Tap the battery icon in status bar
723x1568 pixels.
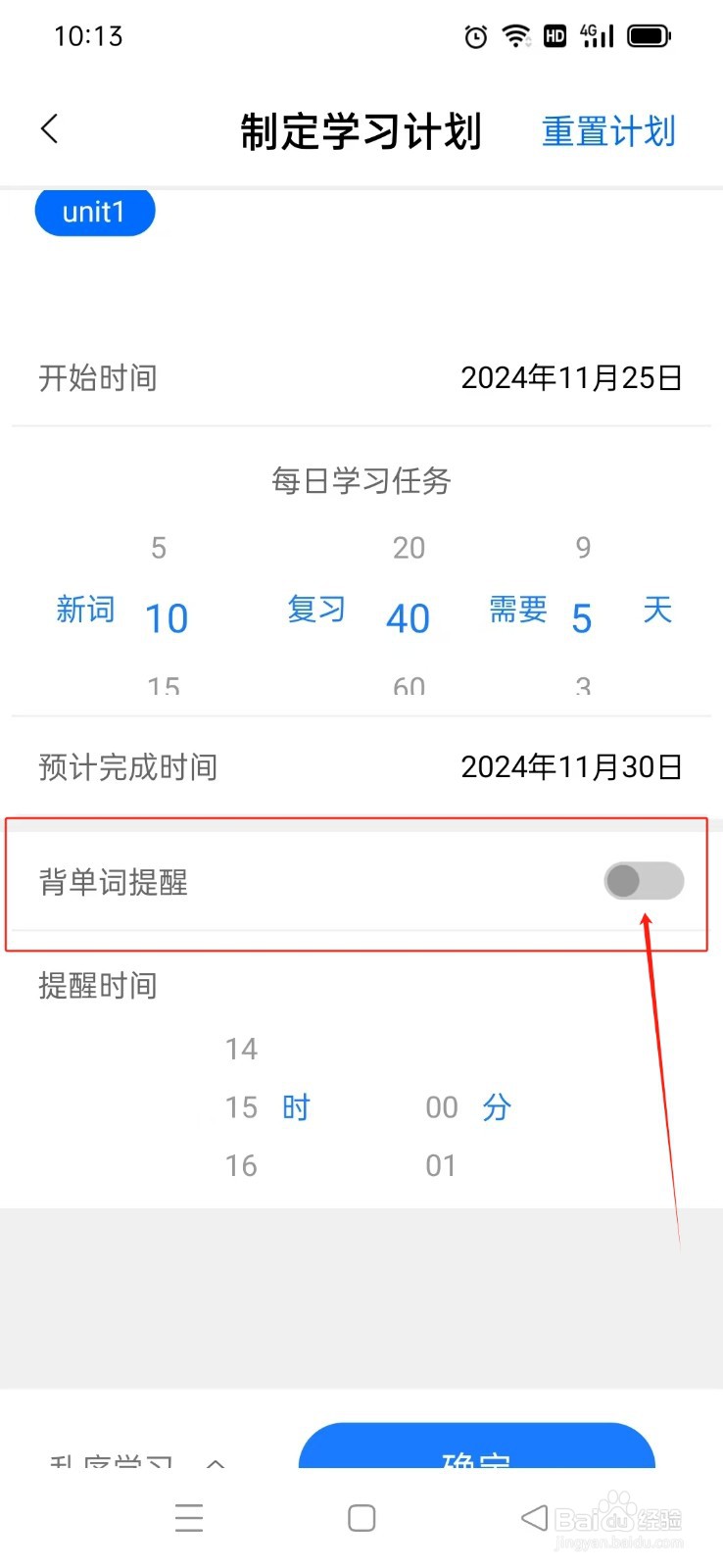pos(649,36)
